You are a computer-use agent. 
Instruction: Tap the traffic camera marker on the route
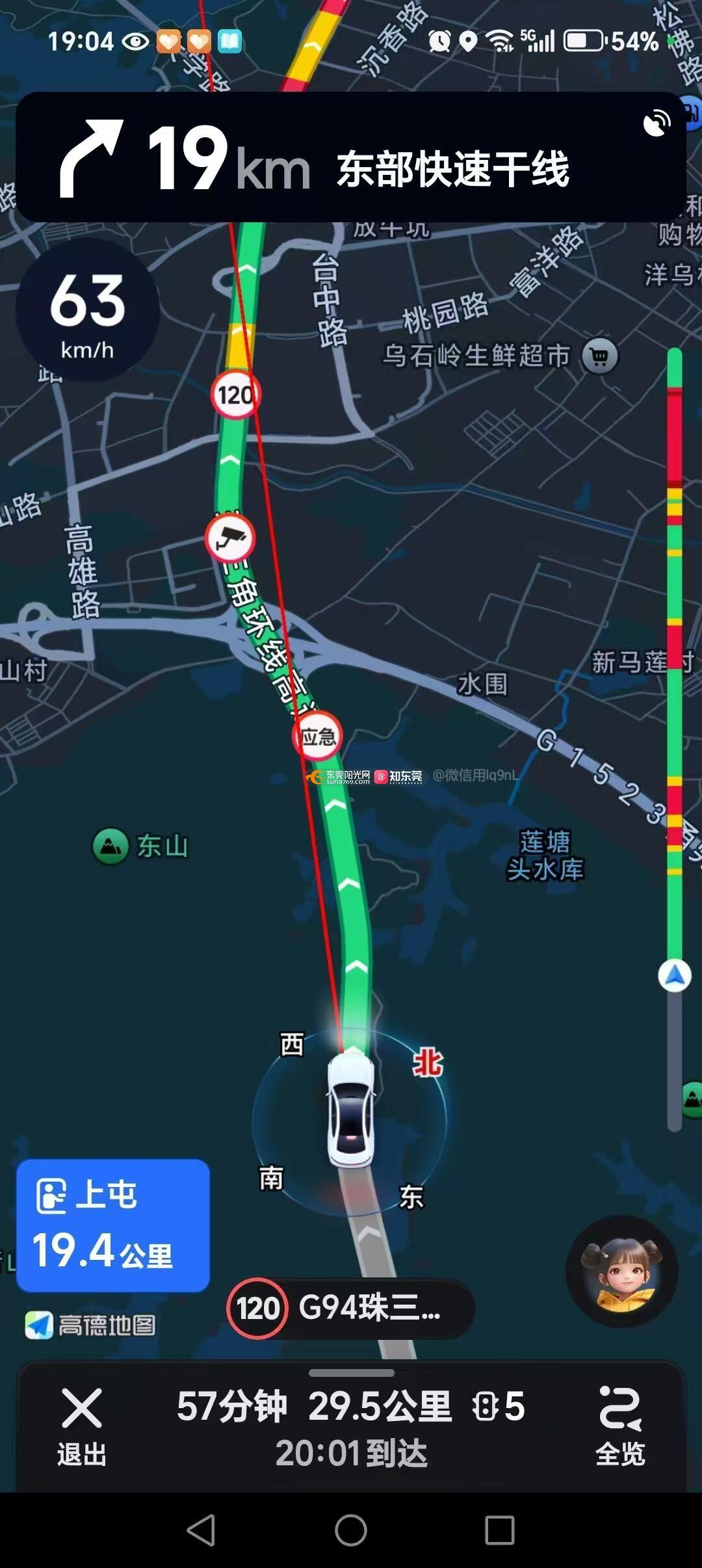click(230, 538)
